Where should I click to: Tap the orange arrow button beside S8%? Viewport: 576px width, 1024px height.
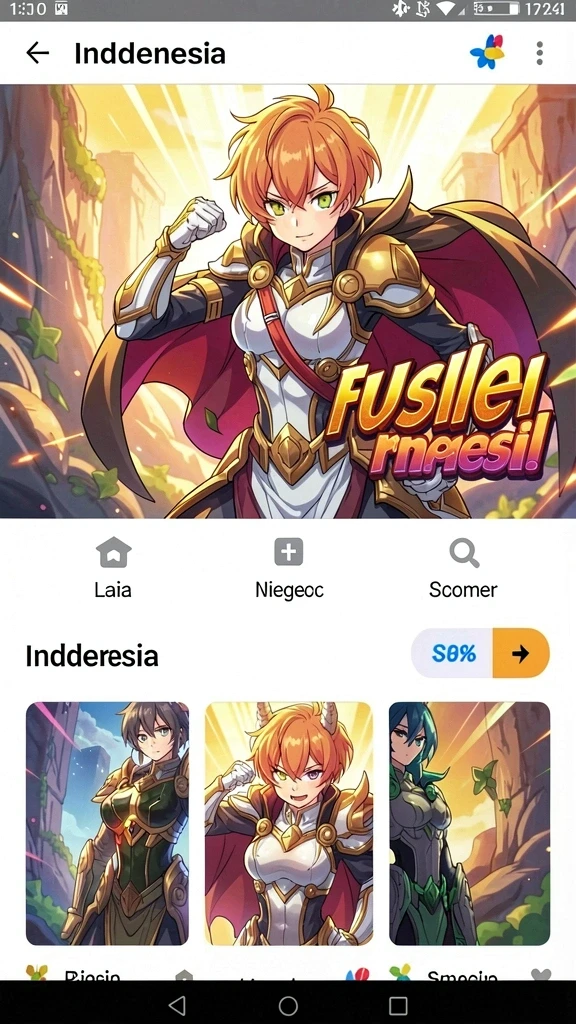coord(520,653)
